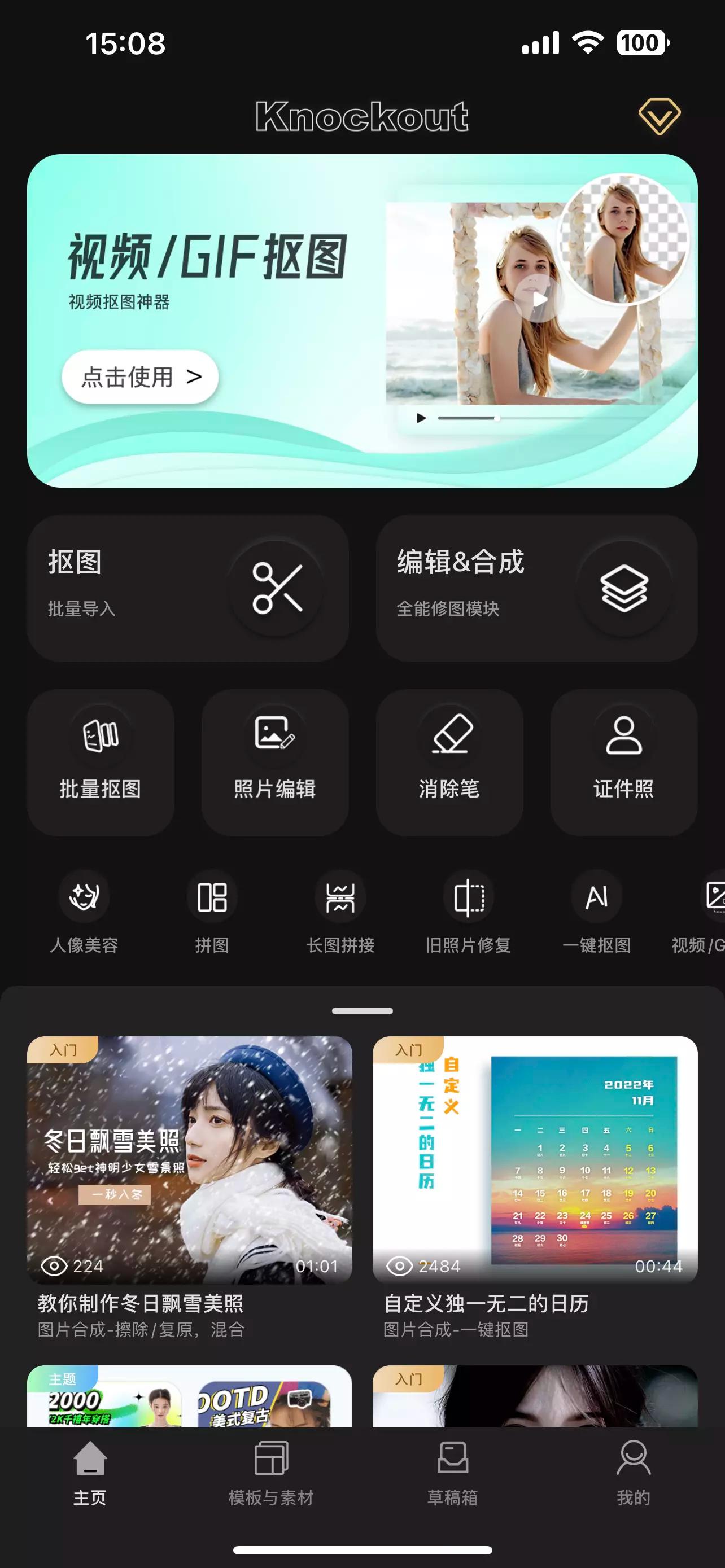Screen dimensions: 725x1568
Task: Open the 批量抠图 batch cutout tool
Action: click(x=100, y=764)
